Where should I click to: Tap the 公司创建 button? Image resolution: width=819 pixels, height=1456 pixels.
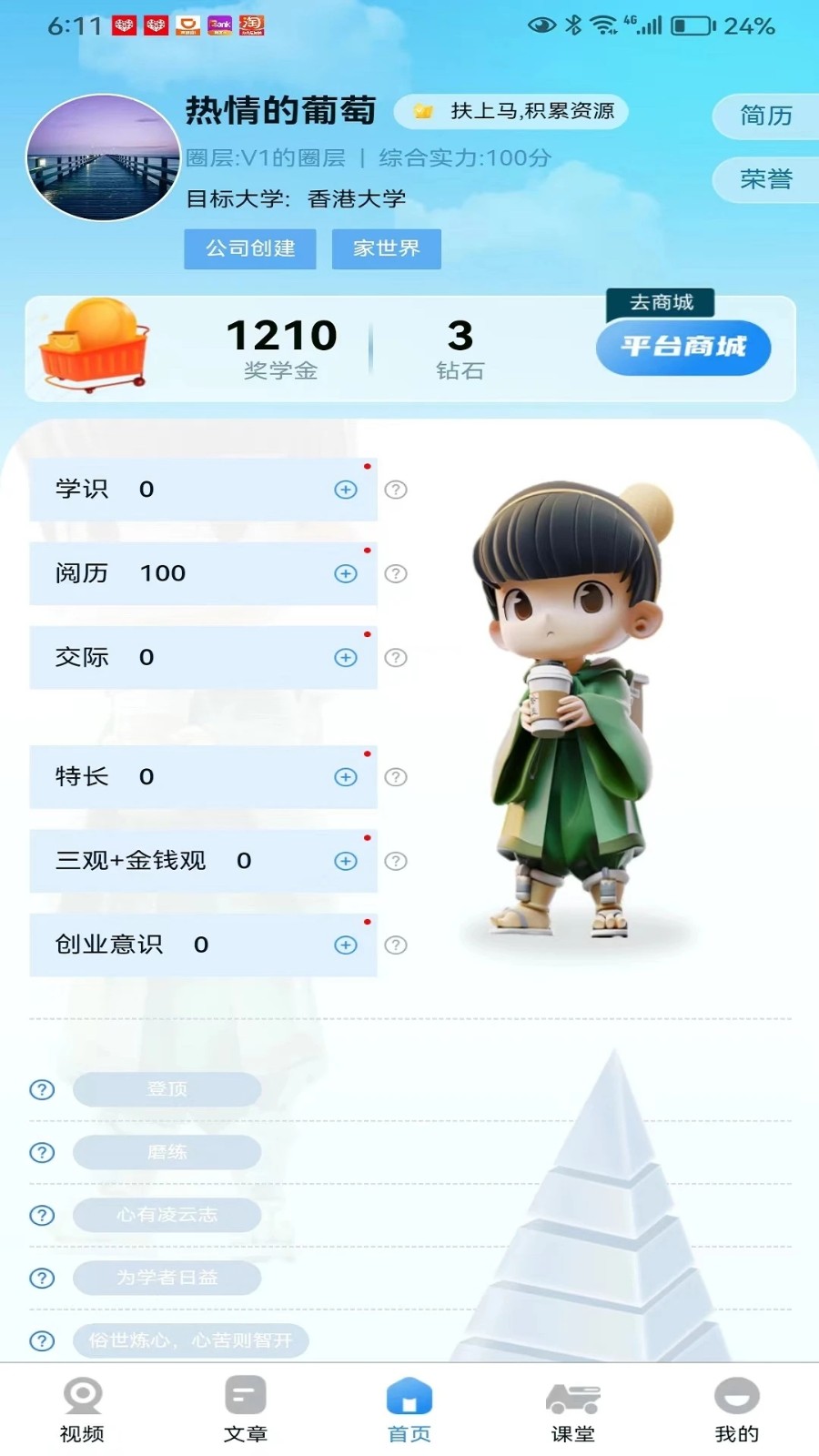(x=250, y=248)
